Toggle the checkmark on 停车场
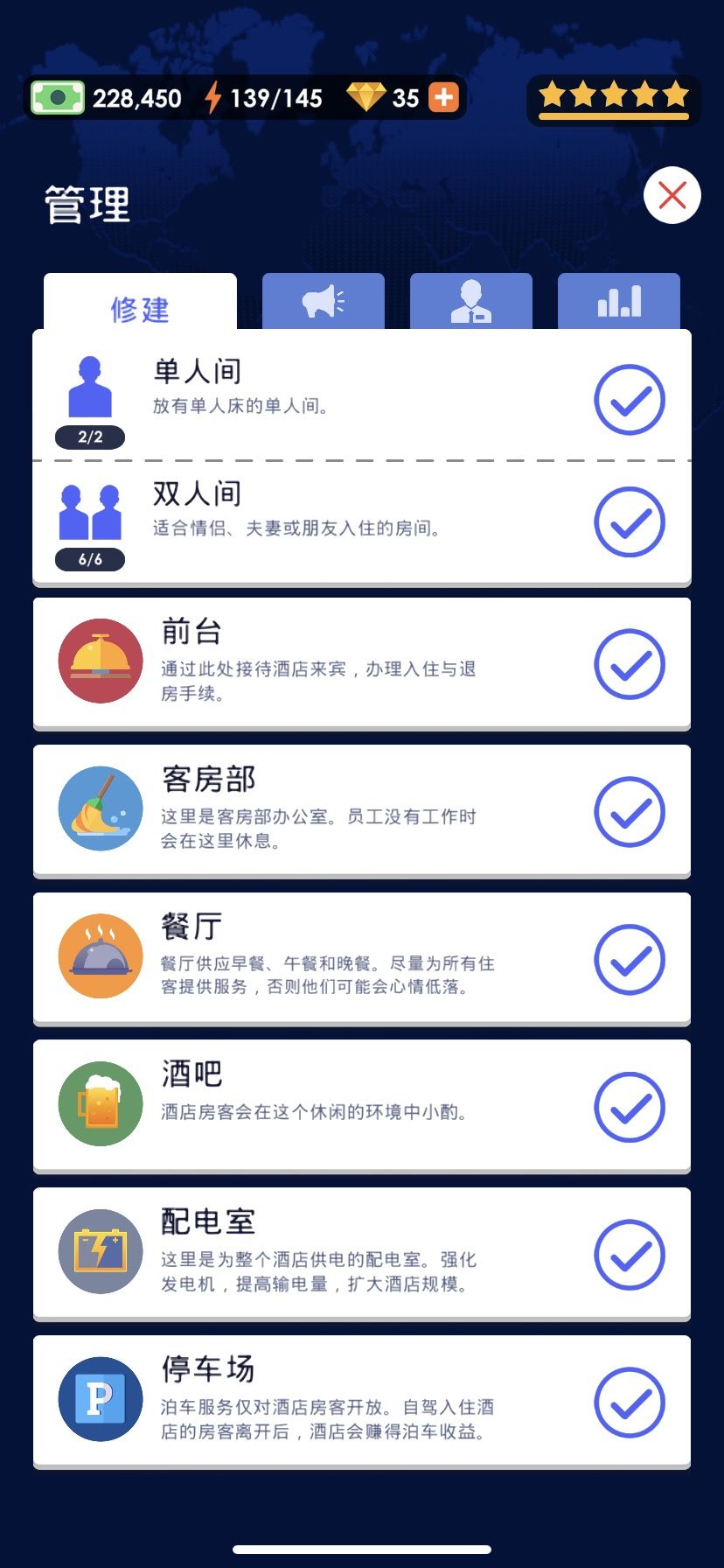Screen dimensions: 724x1568 629,1401
